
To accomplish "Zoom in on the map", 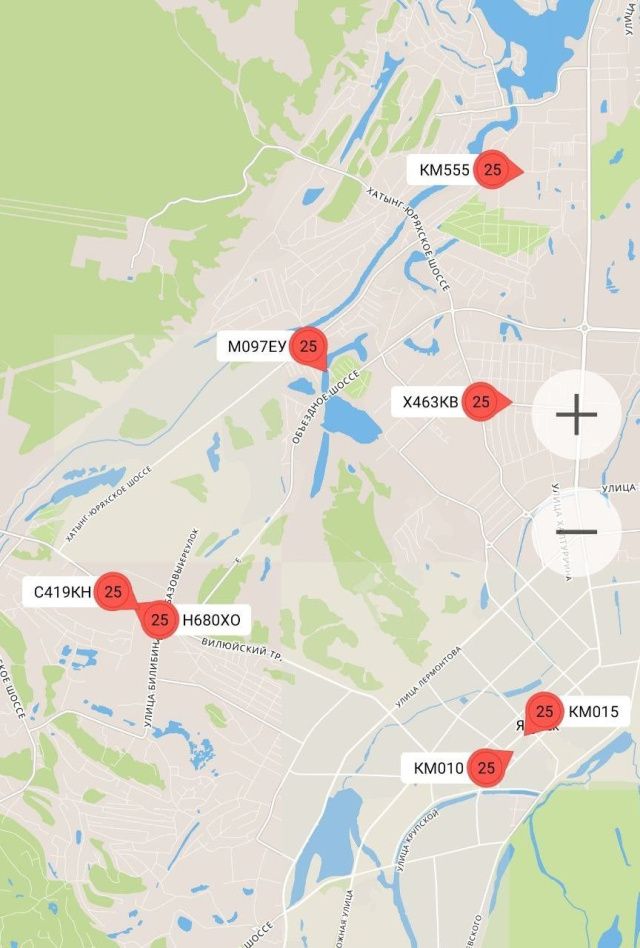I will (x=577, y=414).
